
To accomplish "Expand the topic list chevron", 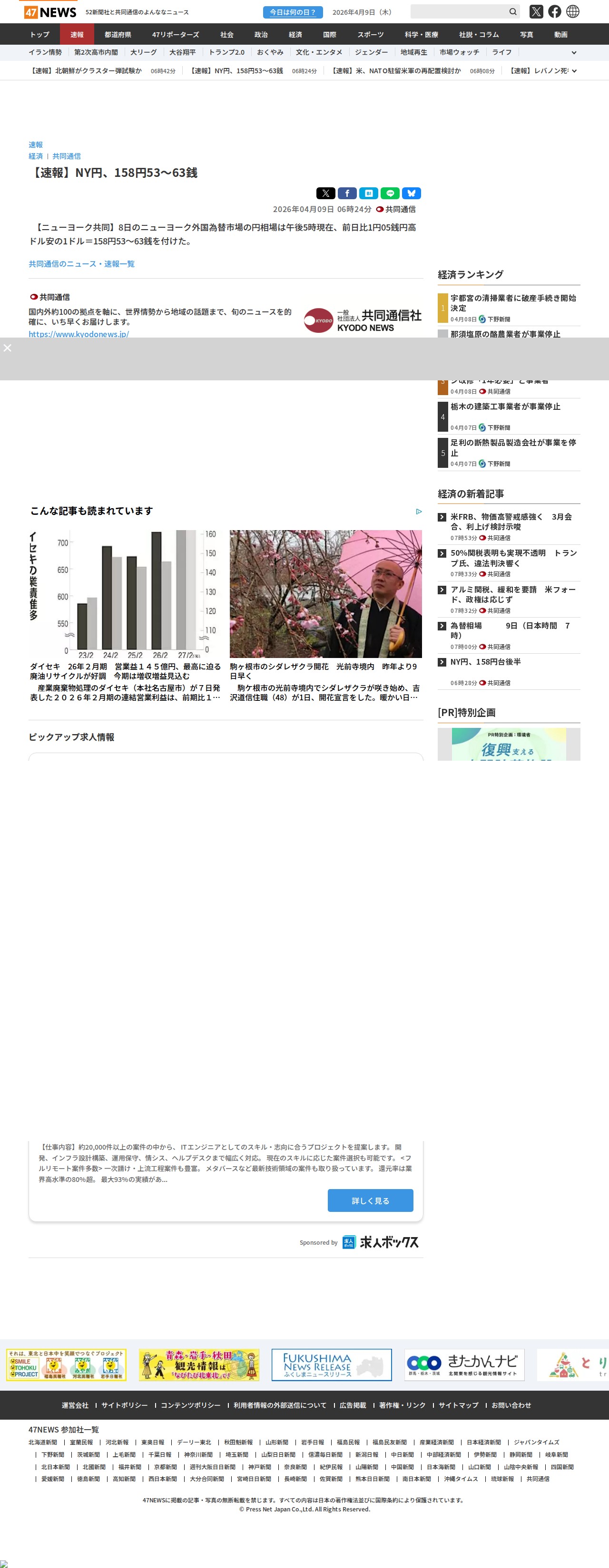I will 574,53.
